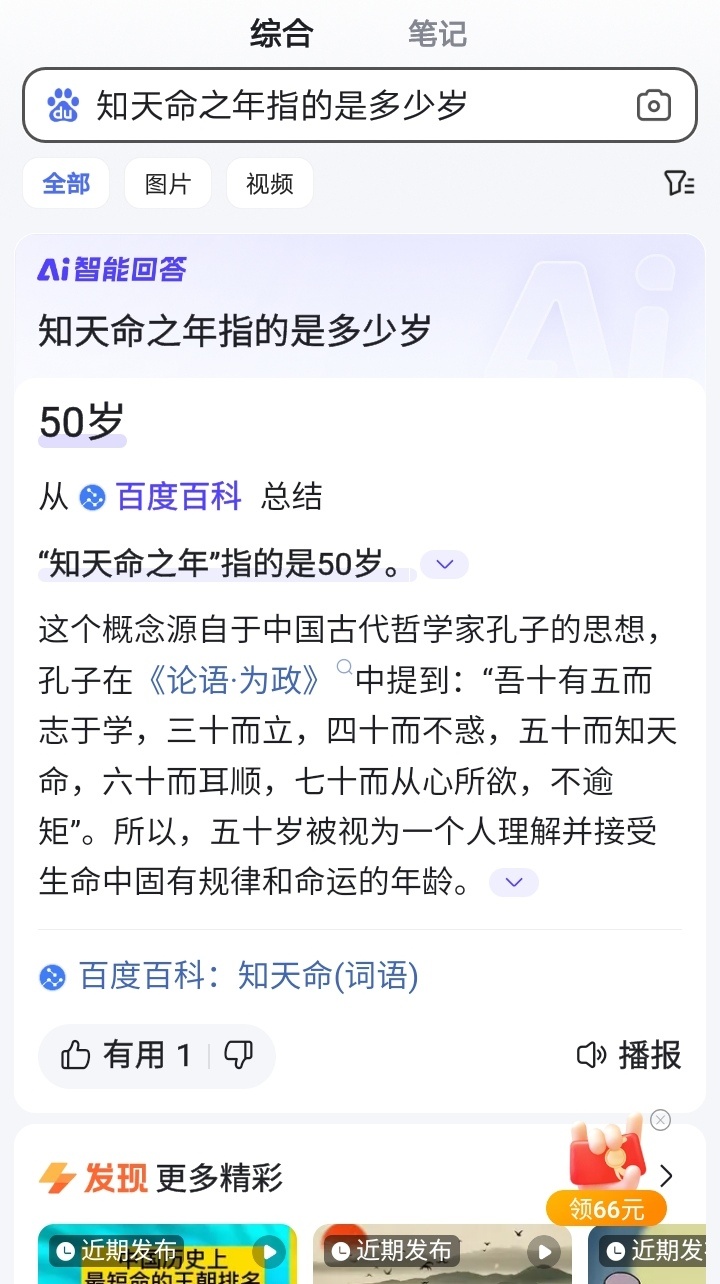Image resolution: width=720 pixels, height=1284 pixels.
Task: Open the filter options icon
Action: [679, 183]
